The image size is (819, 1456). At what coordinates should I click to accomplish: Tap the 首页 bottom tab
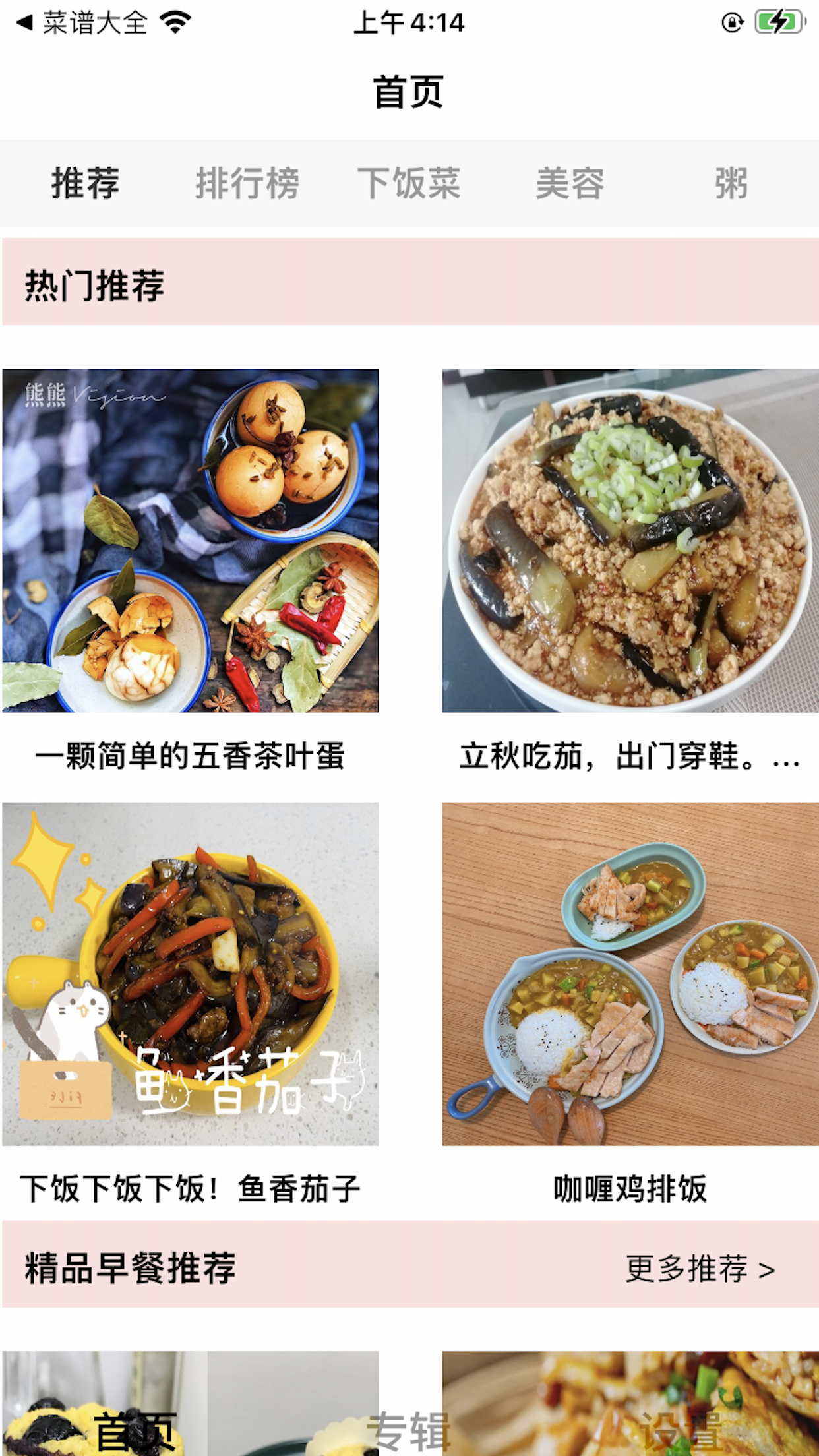click(136, 1432)
